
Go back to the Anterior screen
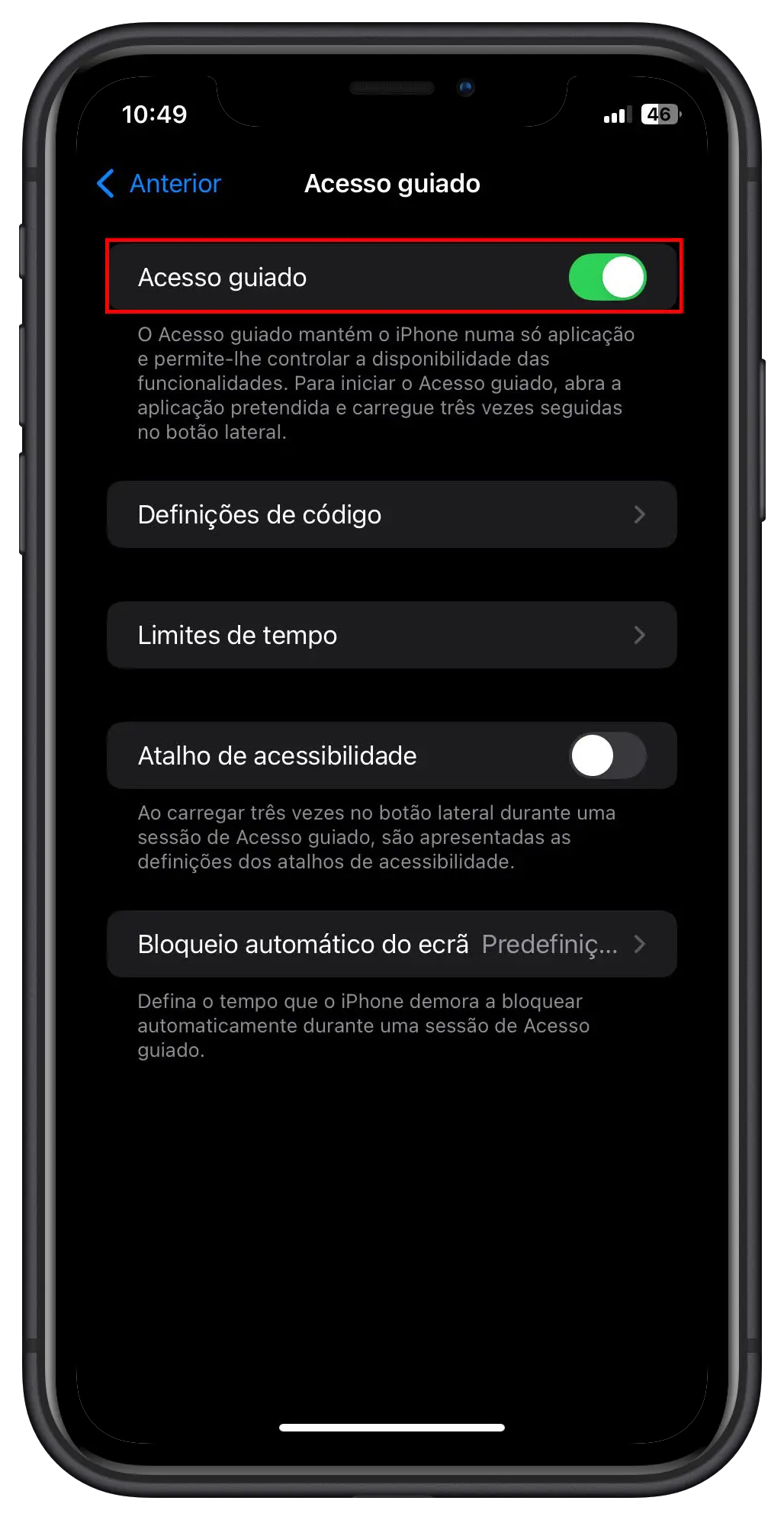[159, 184]
